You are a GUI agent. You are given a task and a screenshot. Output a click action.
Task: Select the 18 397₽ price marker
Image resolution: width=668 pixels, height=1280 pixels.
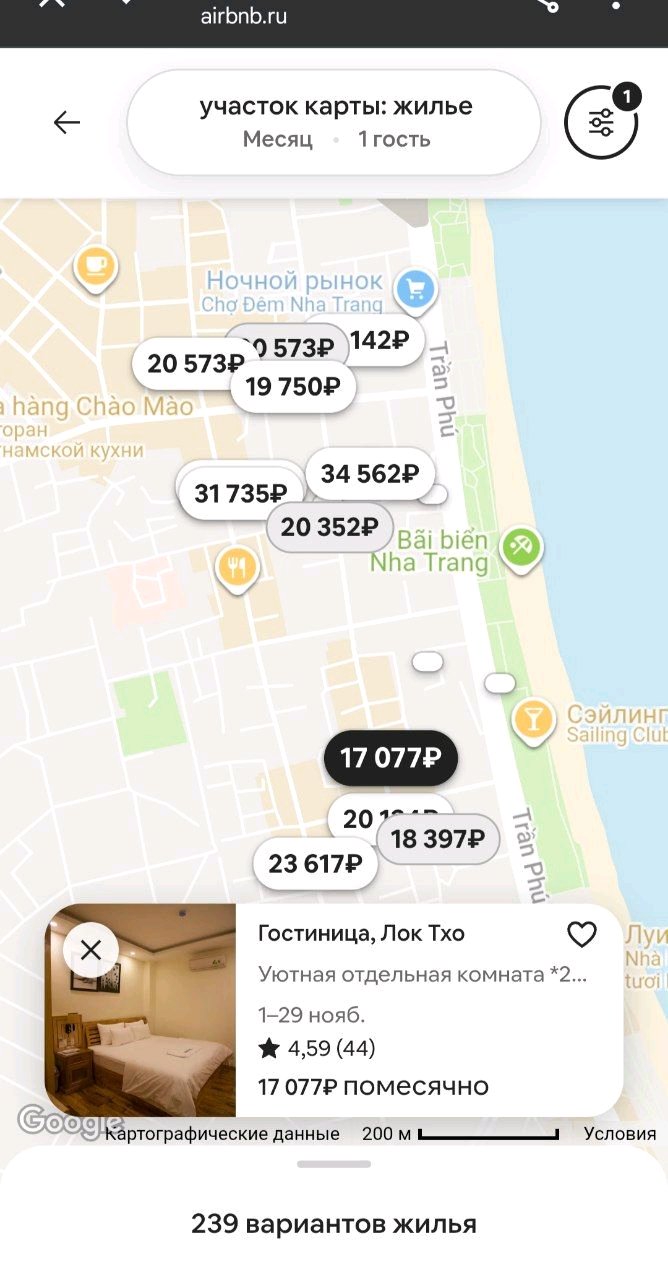click(438, 839)
